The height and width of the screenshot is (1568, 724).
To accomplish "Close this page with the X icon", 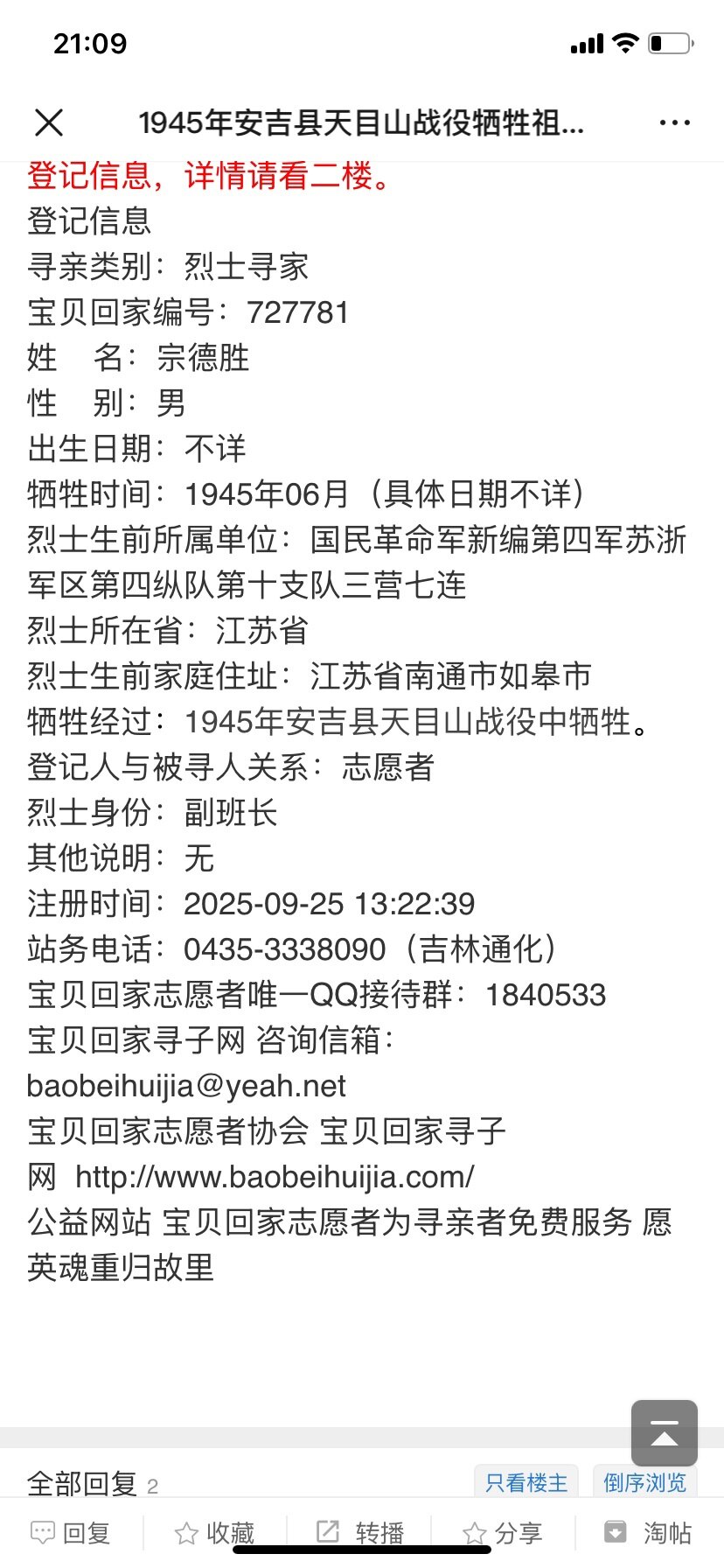I will point(49,122).
